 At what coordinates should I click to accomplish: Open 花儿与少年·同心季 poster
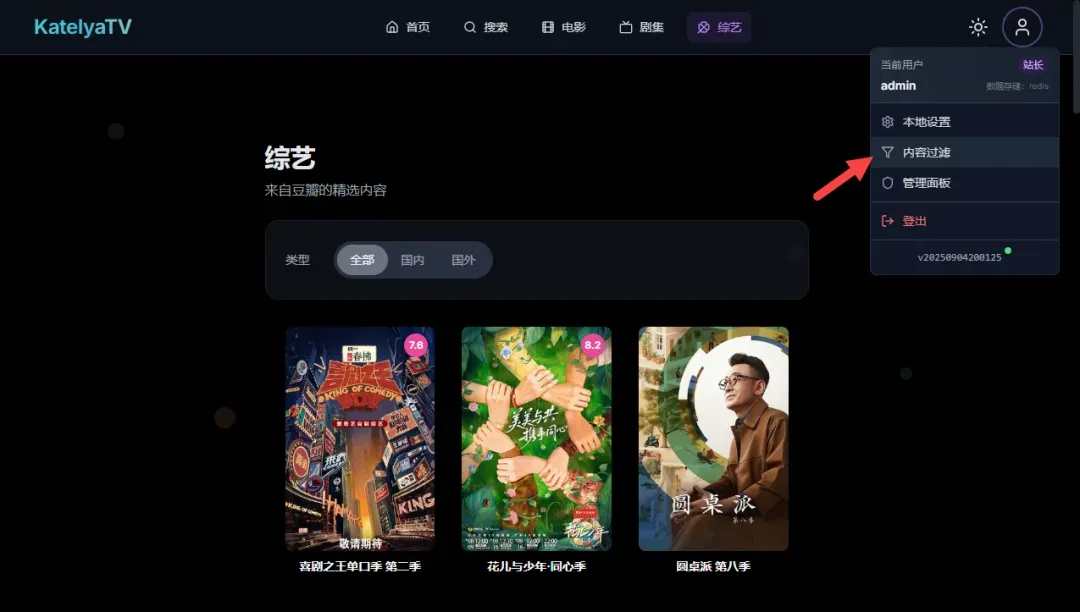(x=536, y=438)
